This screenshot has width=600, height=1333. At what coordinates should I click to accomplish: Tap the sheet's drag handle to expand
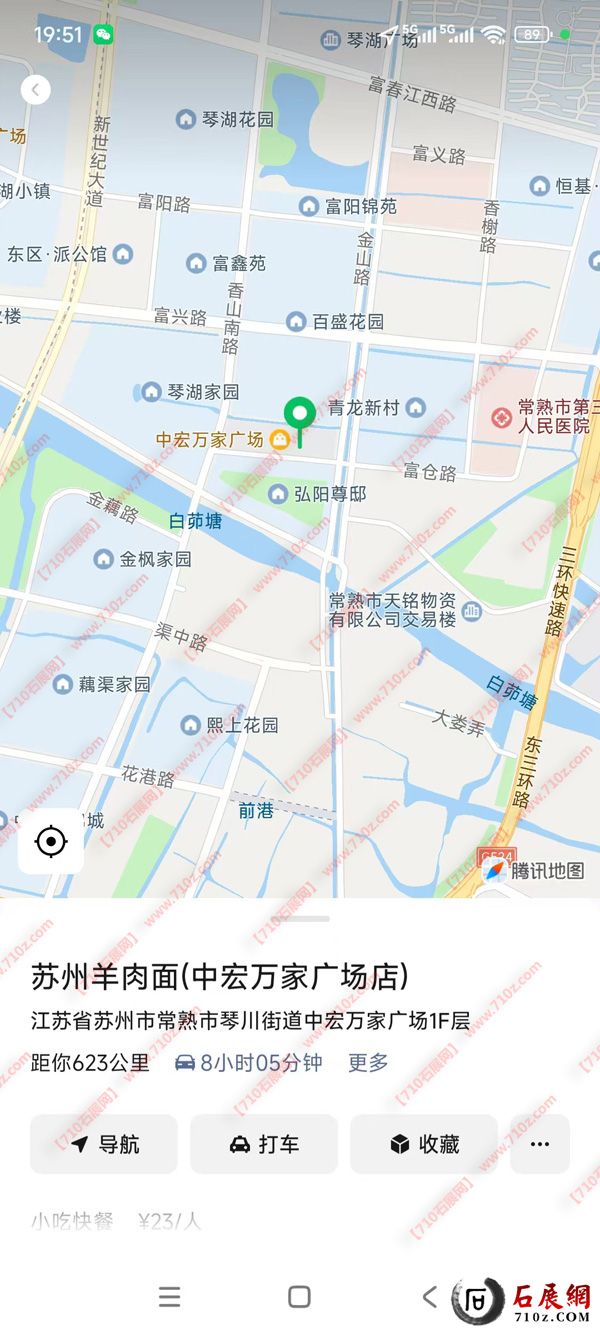coord(300,917)
